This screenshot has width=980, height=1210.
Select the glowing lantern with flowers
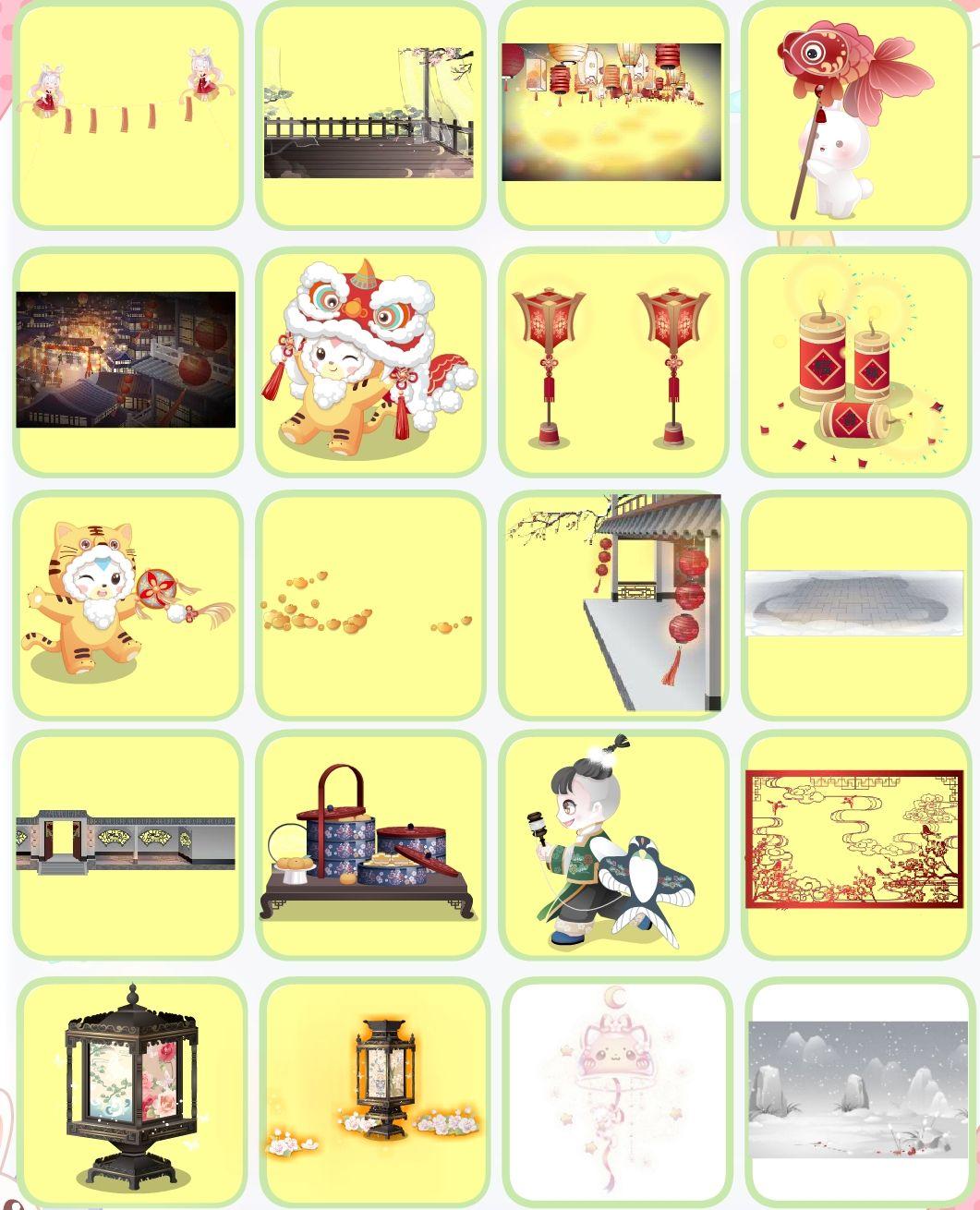pos(374,1090)
